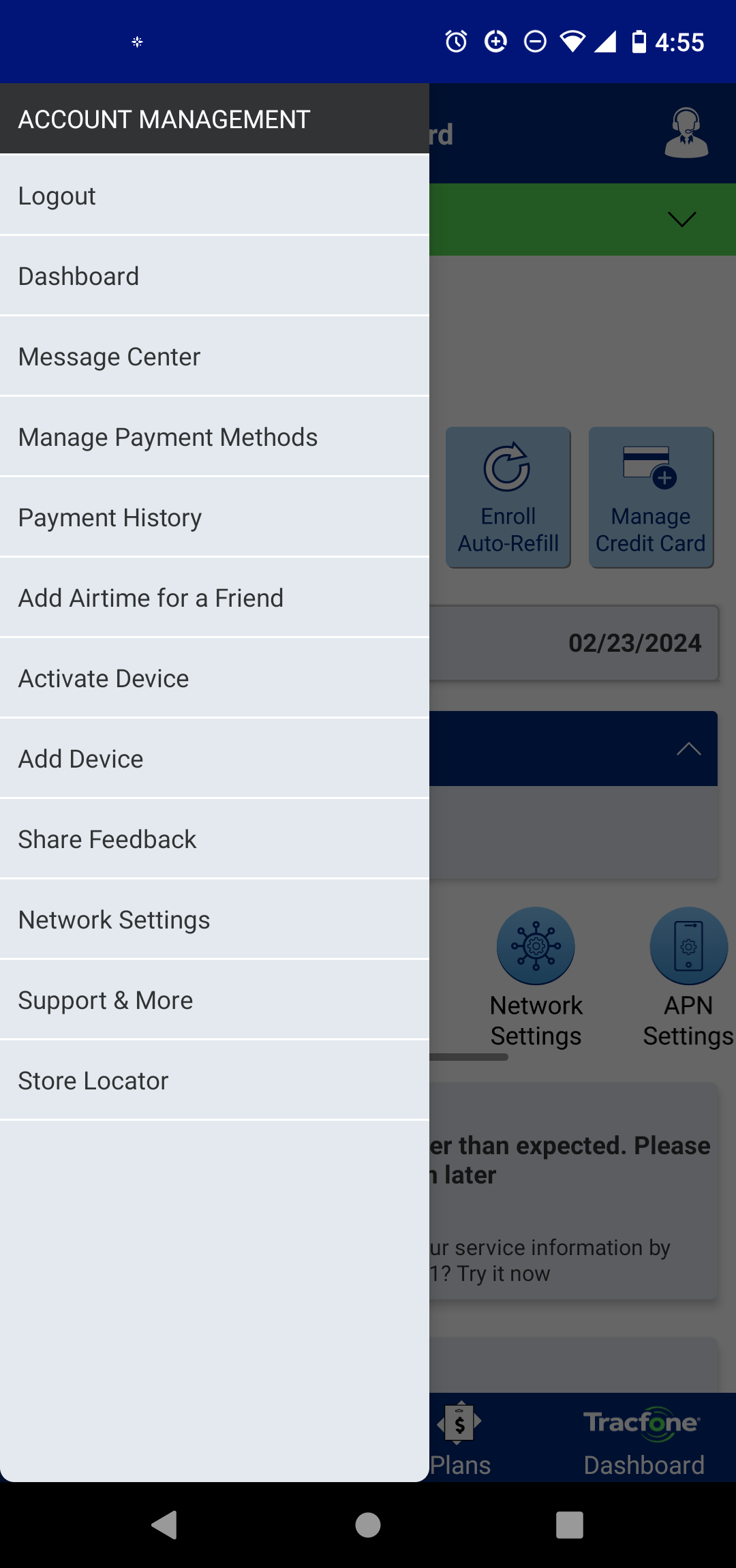Screen dimensions: 736x1568
Task: Open Share Feedback
Action: [215, 839]
